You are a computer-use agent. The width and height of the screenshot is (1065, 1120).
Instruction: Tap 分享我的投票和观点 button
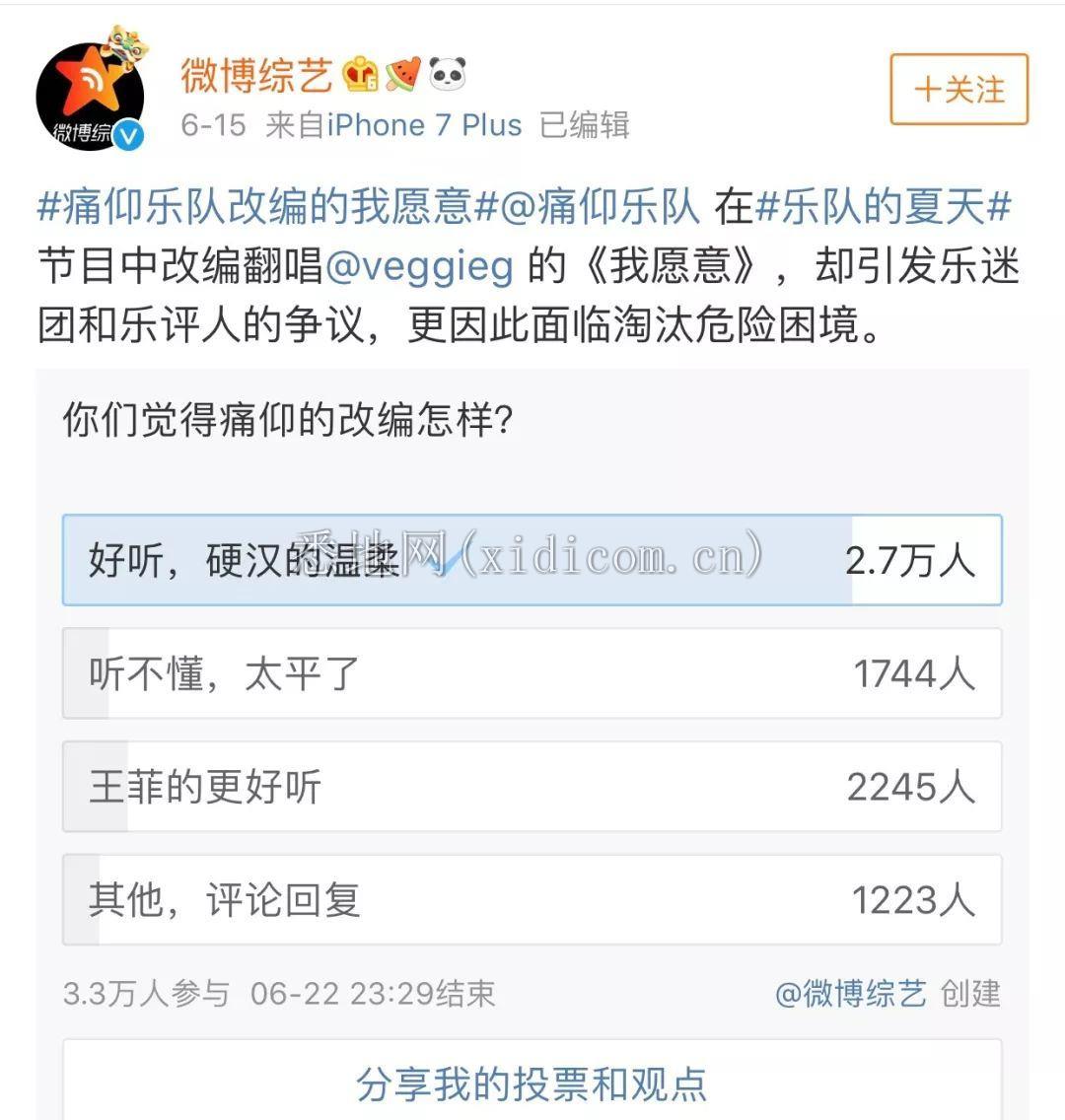point(532,1083)
